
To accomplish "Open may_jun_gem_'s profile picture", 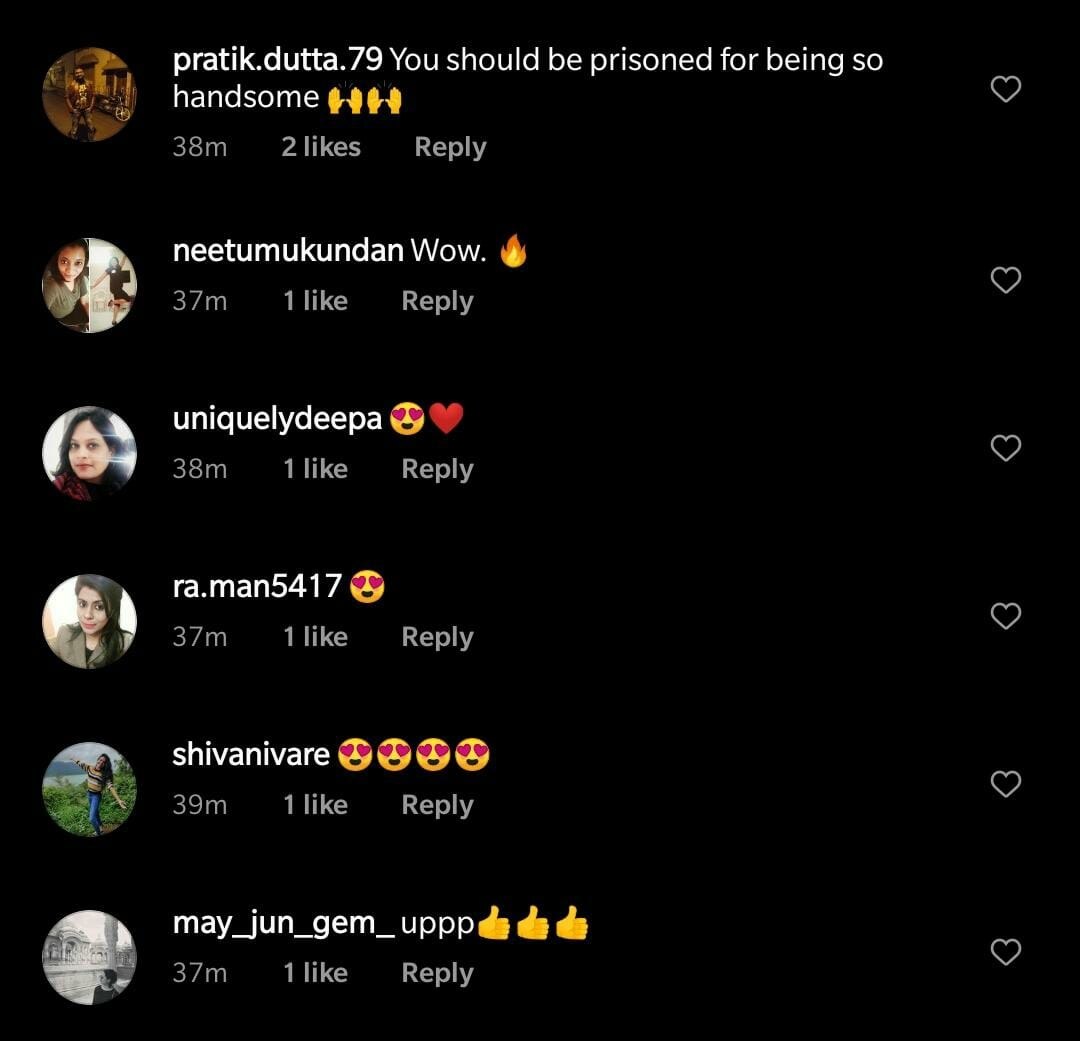I will coord(89,957).
